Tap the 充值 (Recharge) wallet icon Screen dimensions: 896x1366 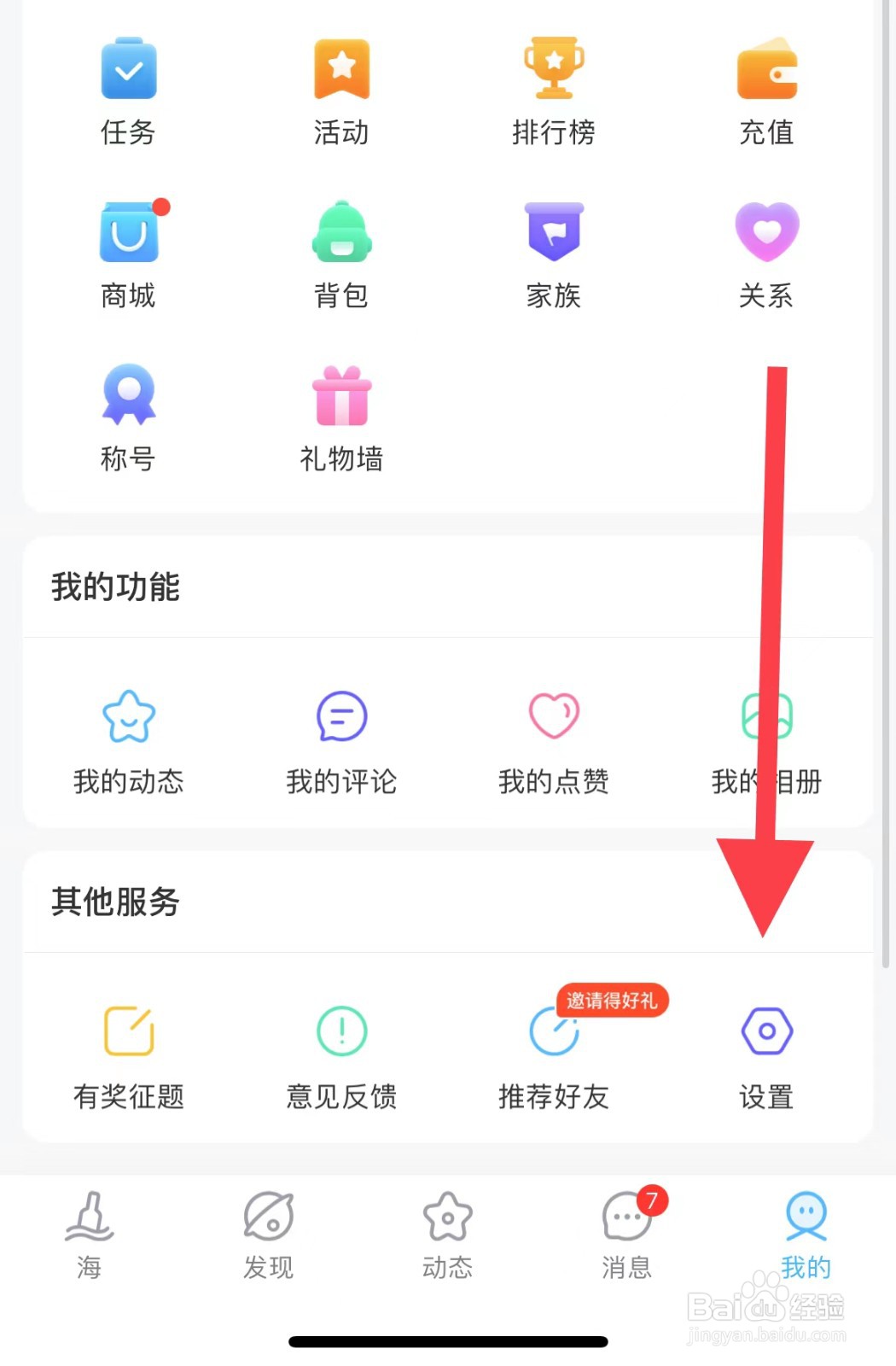point(765,68)
